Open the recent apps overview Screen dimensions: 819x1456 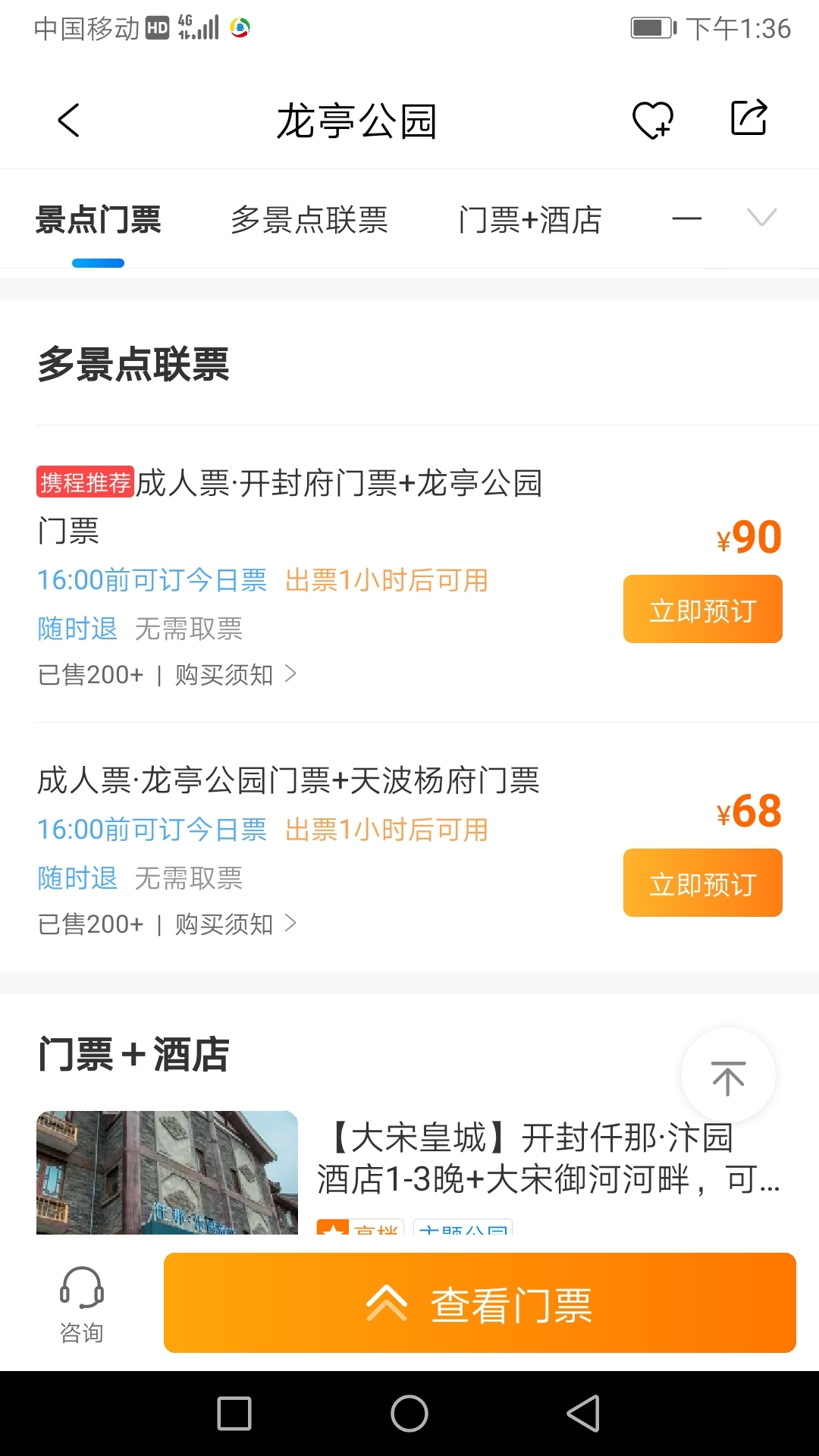(234, 1414)
